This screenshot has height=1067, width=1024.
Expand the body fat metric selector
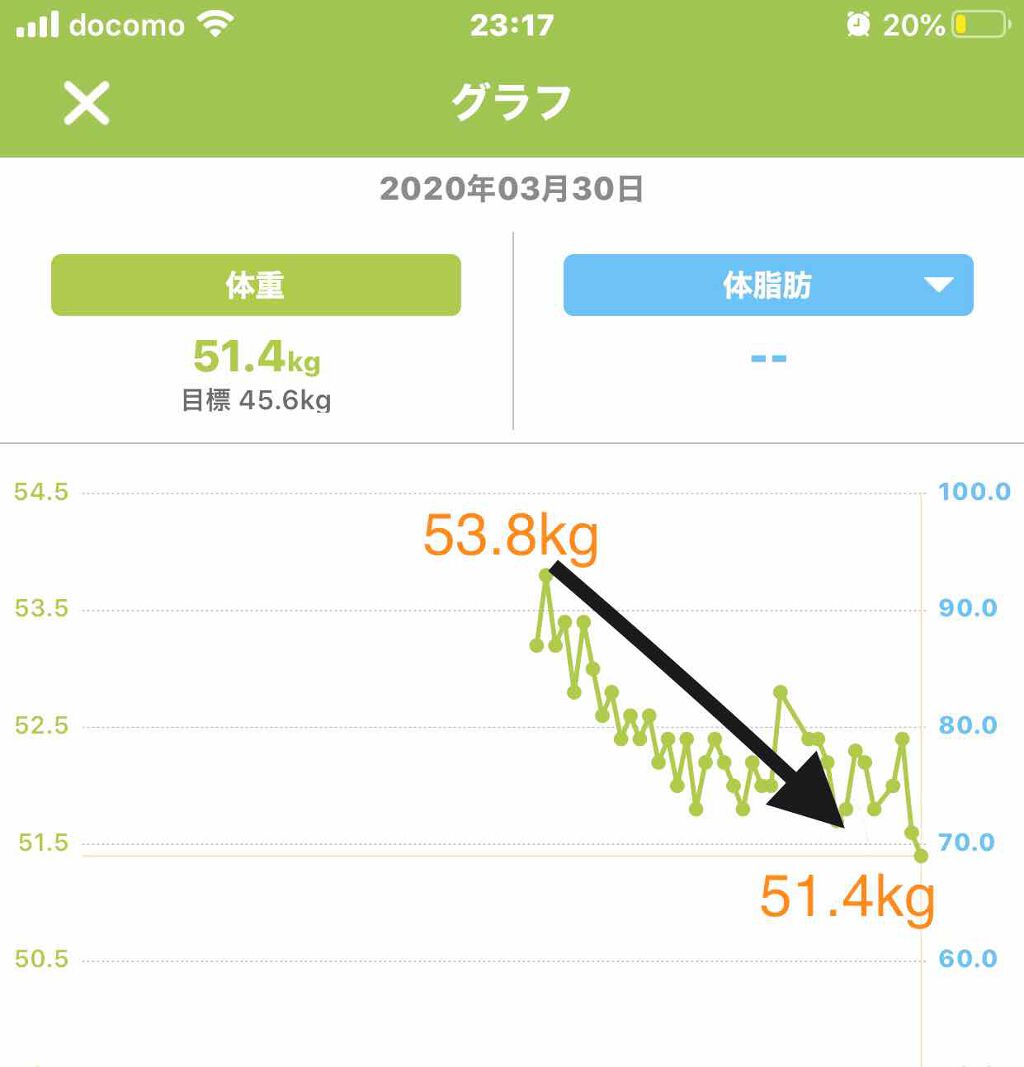936,285
